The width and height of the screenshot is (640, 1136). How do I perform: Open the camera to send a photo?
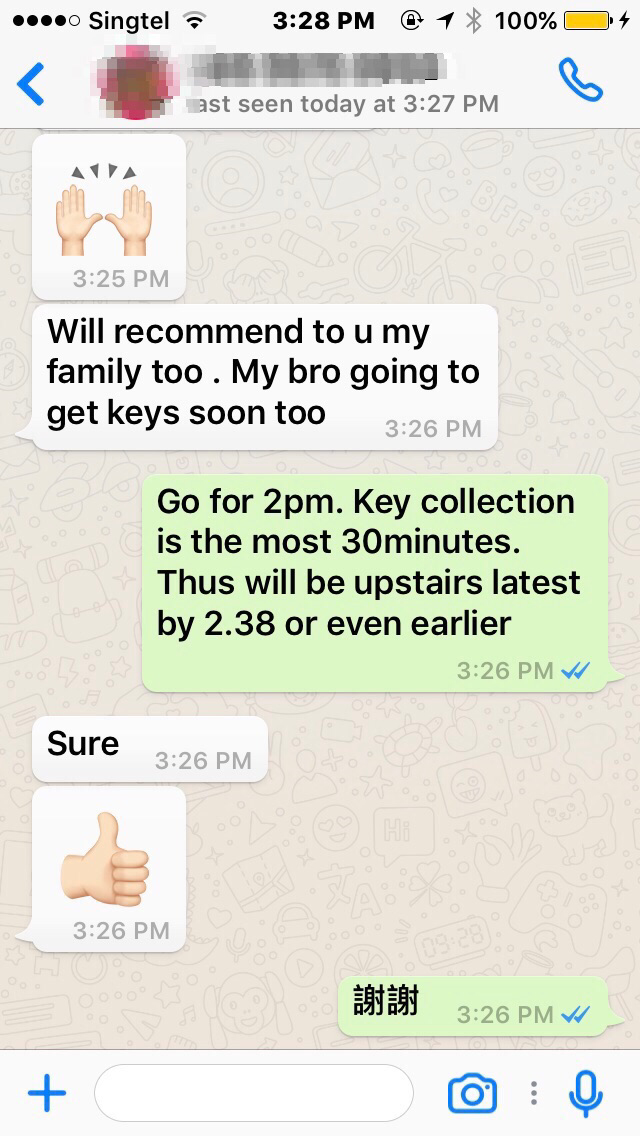point(472,1093)
